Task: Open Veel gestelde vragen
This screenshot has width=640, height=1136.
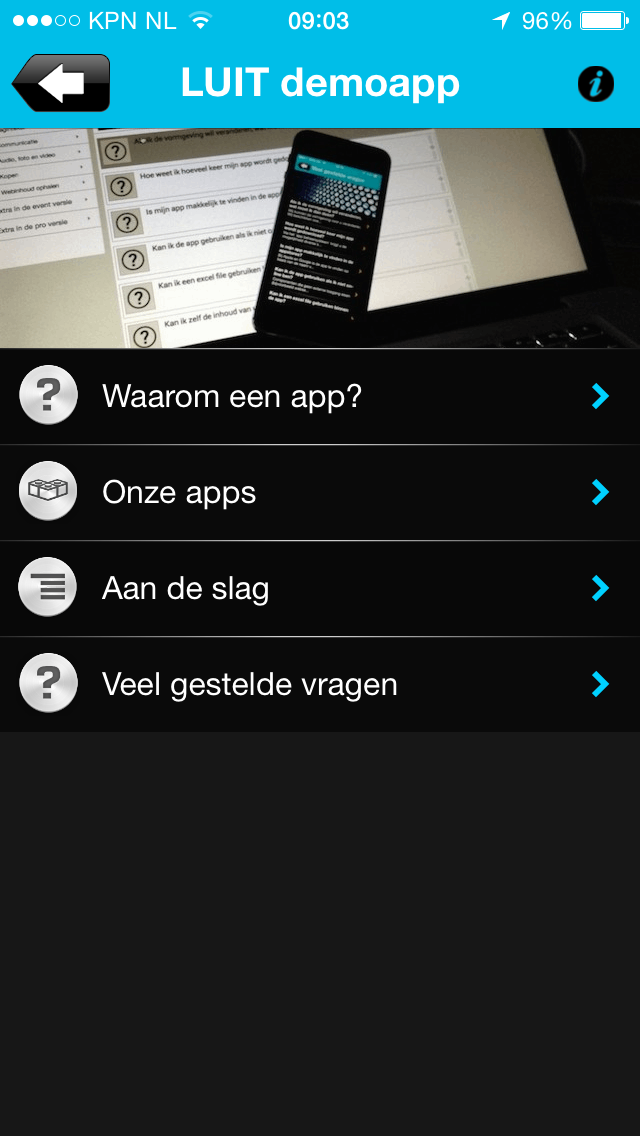Action: [320, 685]
